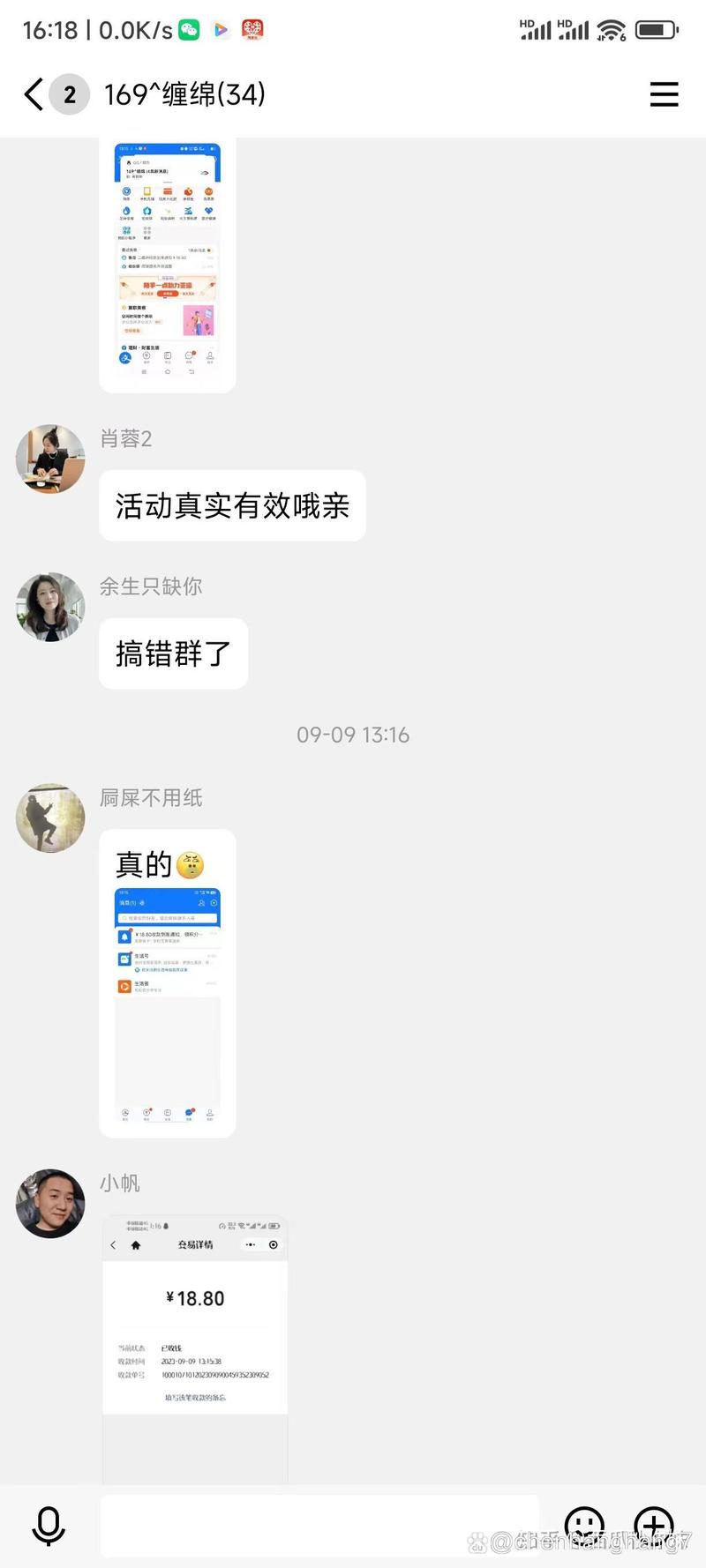Tap 余生只缺你's profile avatar
Screen dimensions: 706x1568
(x=49, y=607)
